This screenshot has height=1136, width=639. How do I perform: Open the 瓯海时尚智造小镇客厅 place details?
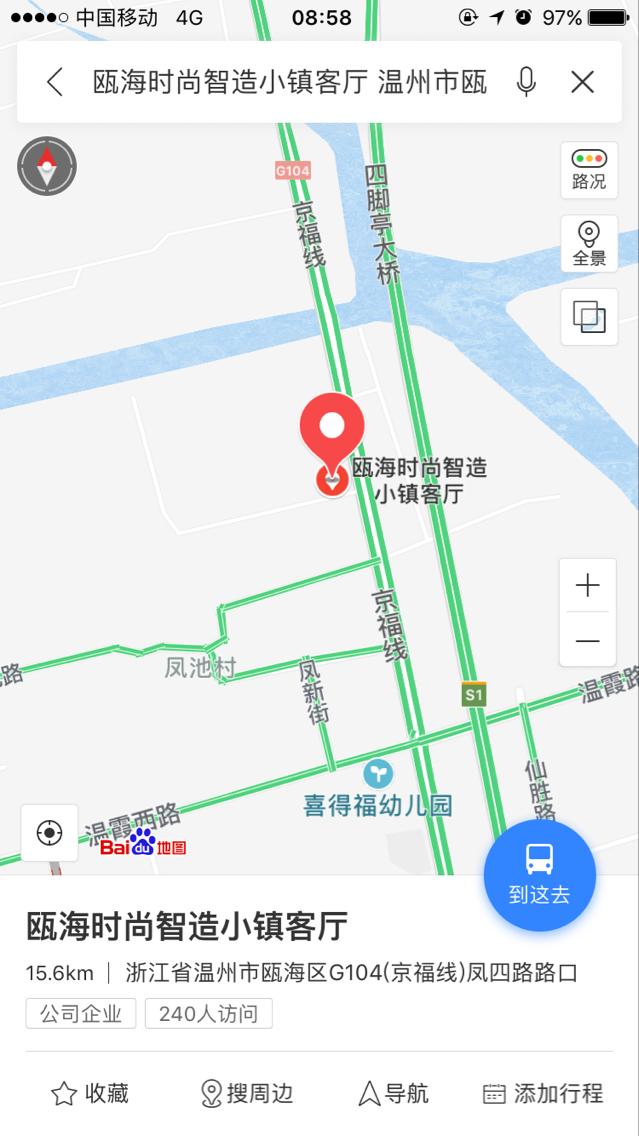point(187,927)
